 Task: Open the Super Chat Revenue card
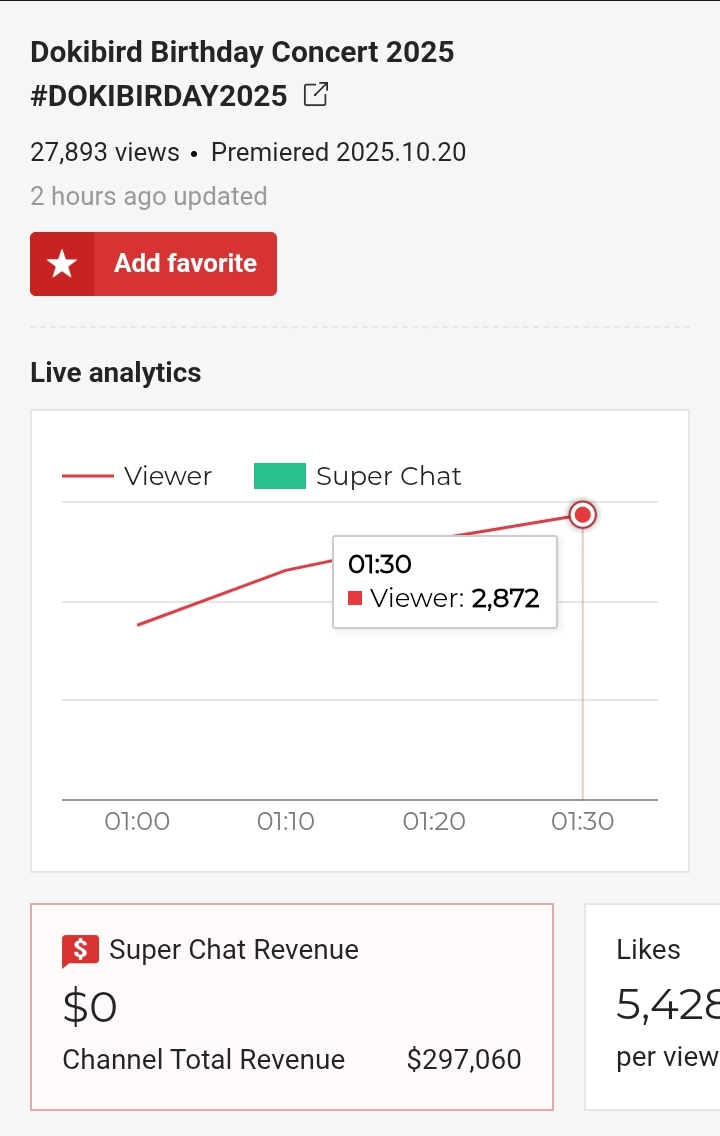292,1006
